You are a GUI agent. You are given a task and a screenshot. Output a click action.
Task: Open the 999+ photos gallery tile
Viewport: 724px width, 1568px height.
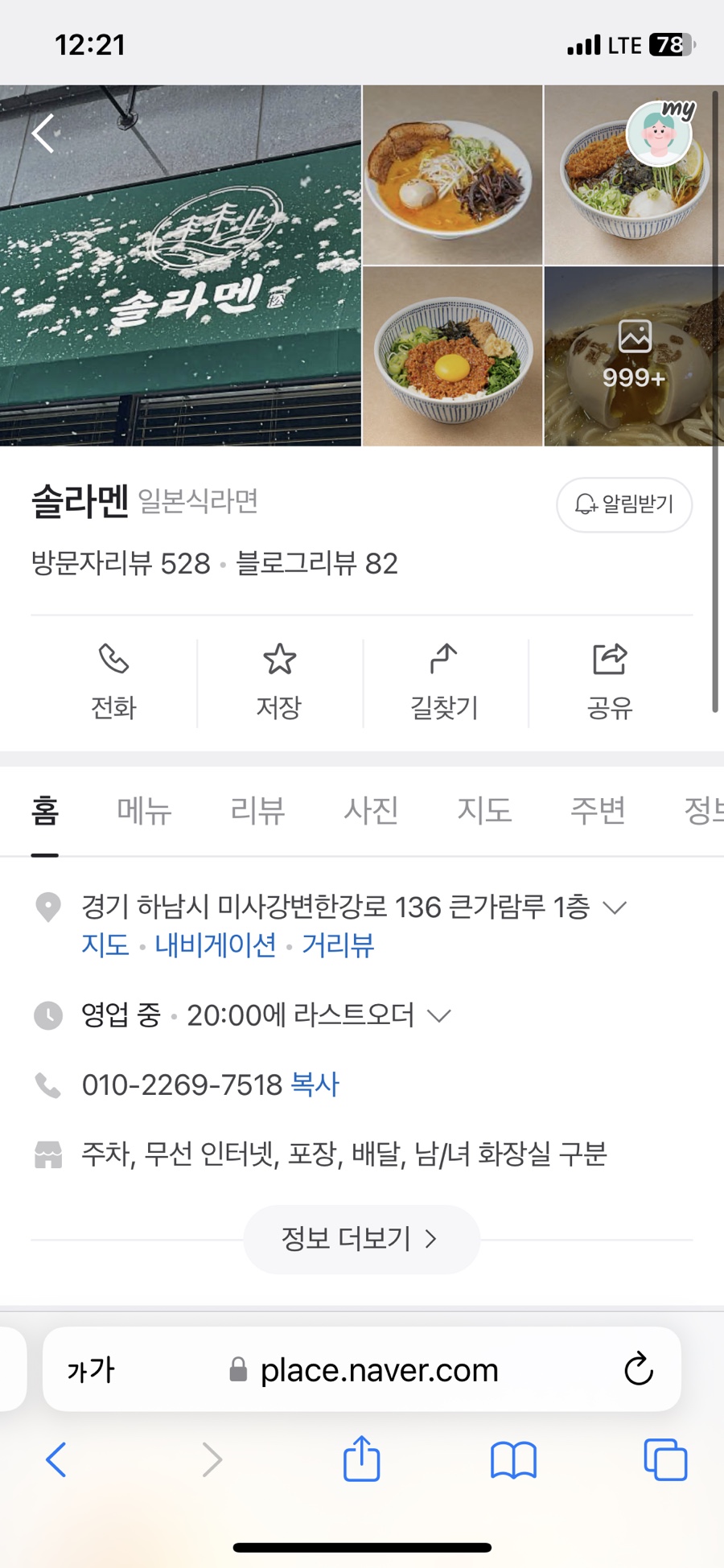pyautogui.click(x=634, y=356)
